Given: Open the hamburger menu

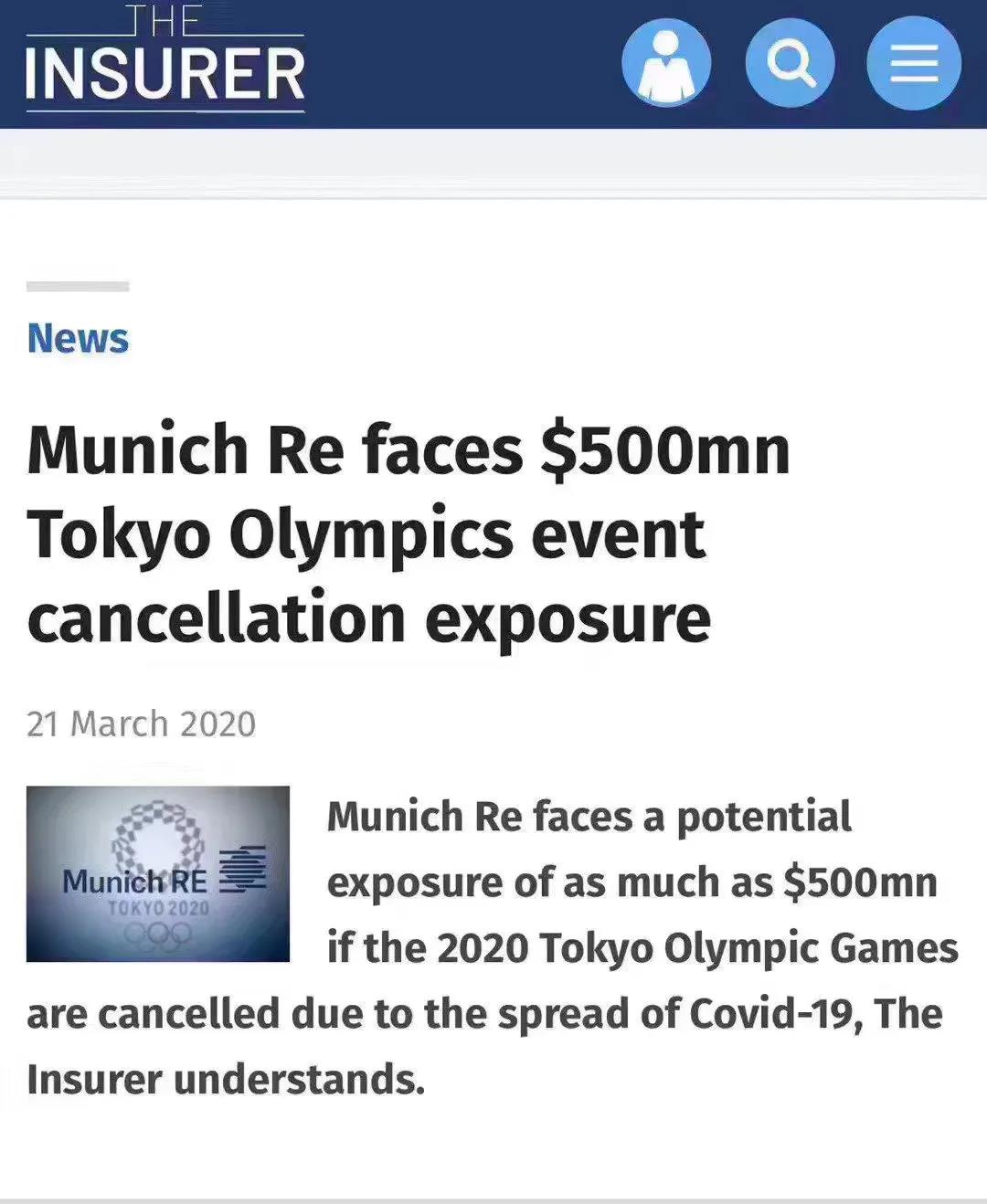Looking at the screenshot, I should pyautogui.click(x=913, y=64).
